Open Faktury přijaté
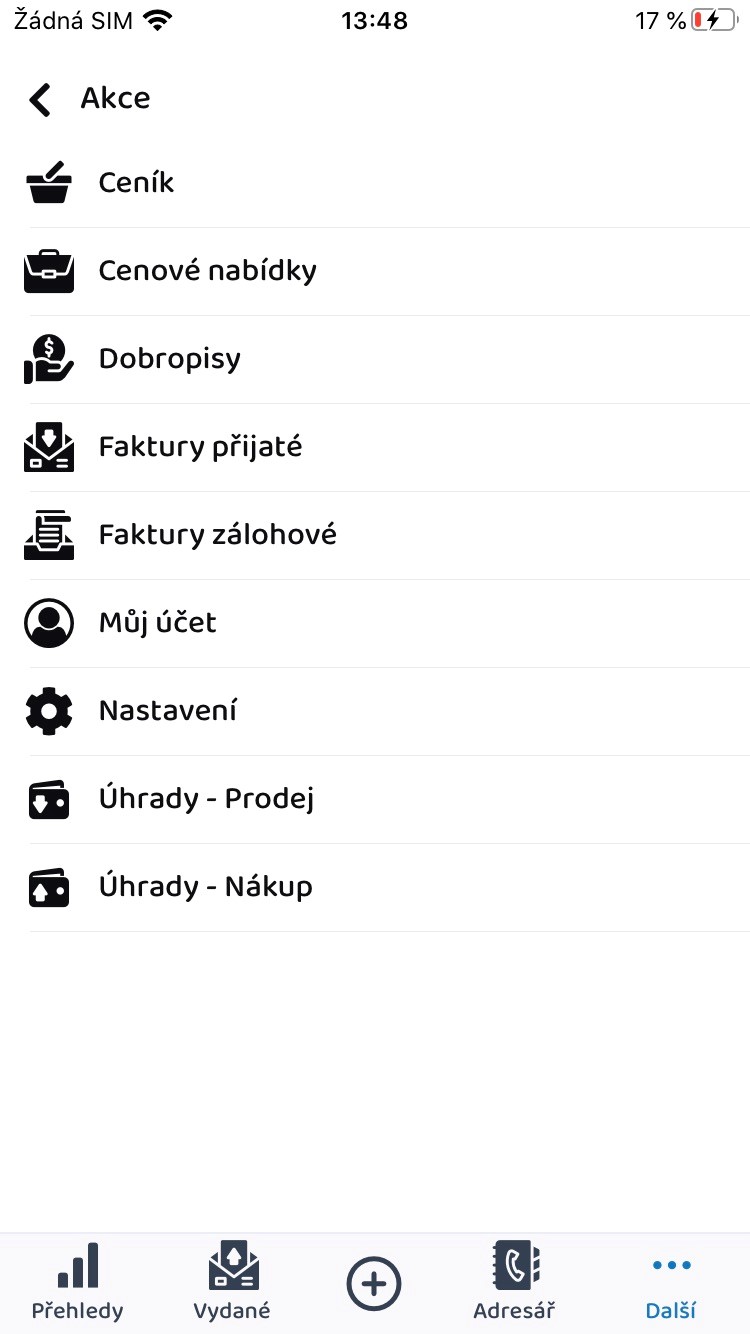This screenshot has width=750, height=1334. tap(375, 447)
